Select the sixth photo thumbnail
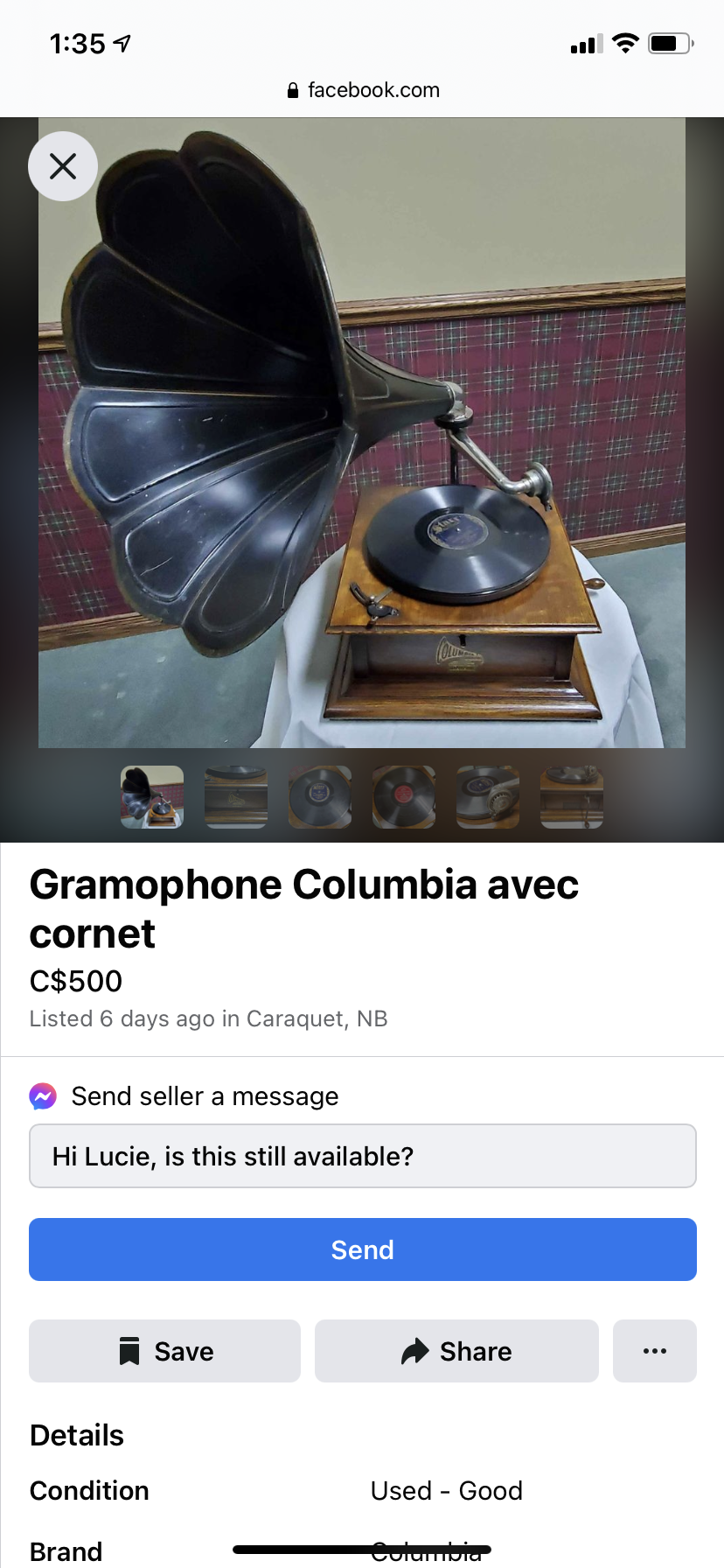The width and height of the screenshot is (724, 1568). point(572,797)
